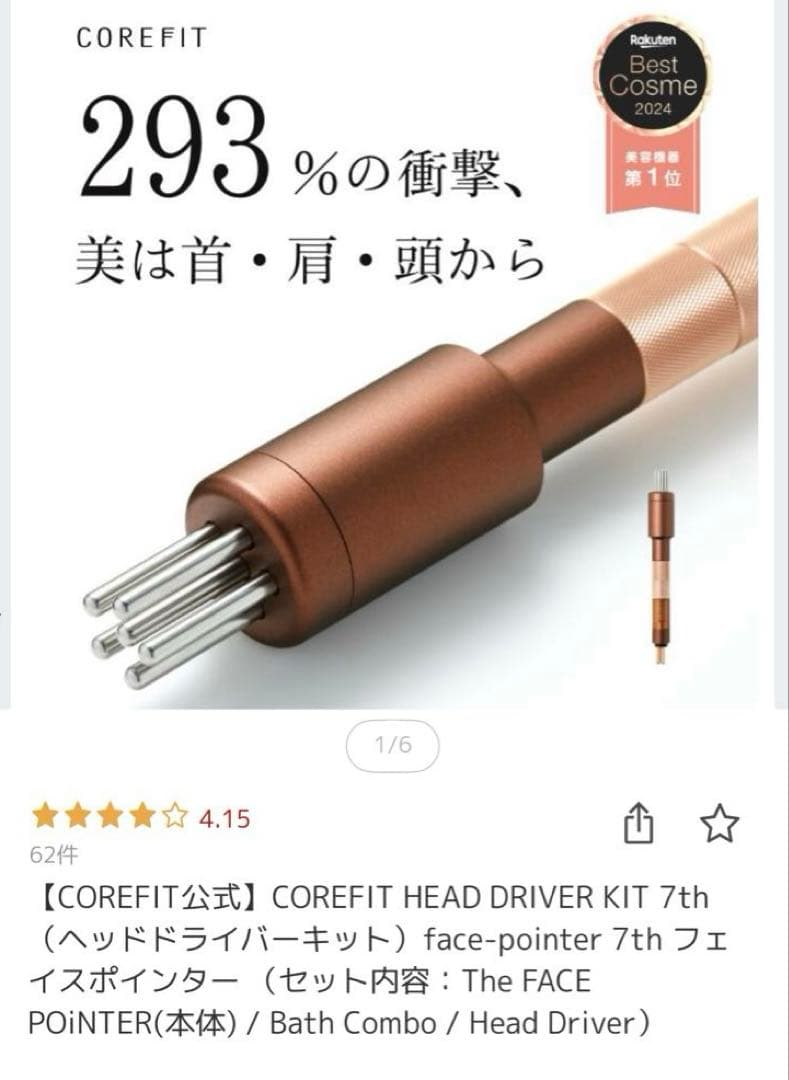Open the 4.15 star rating reviews
This screenshot has width=789, height=1080.
(140, 819)
